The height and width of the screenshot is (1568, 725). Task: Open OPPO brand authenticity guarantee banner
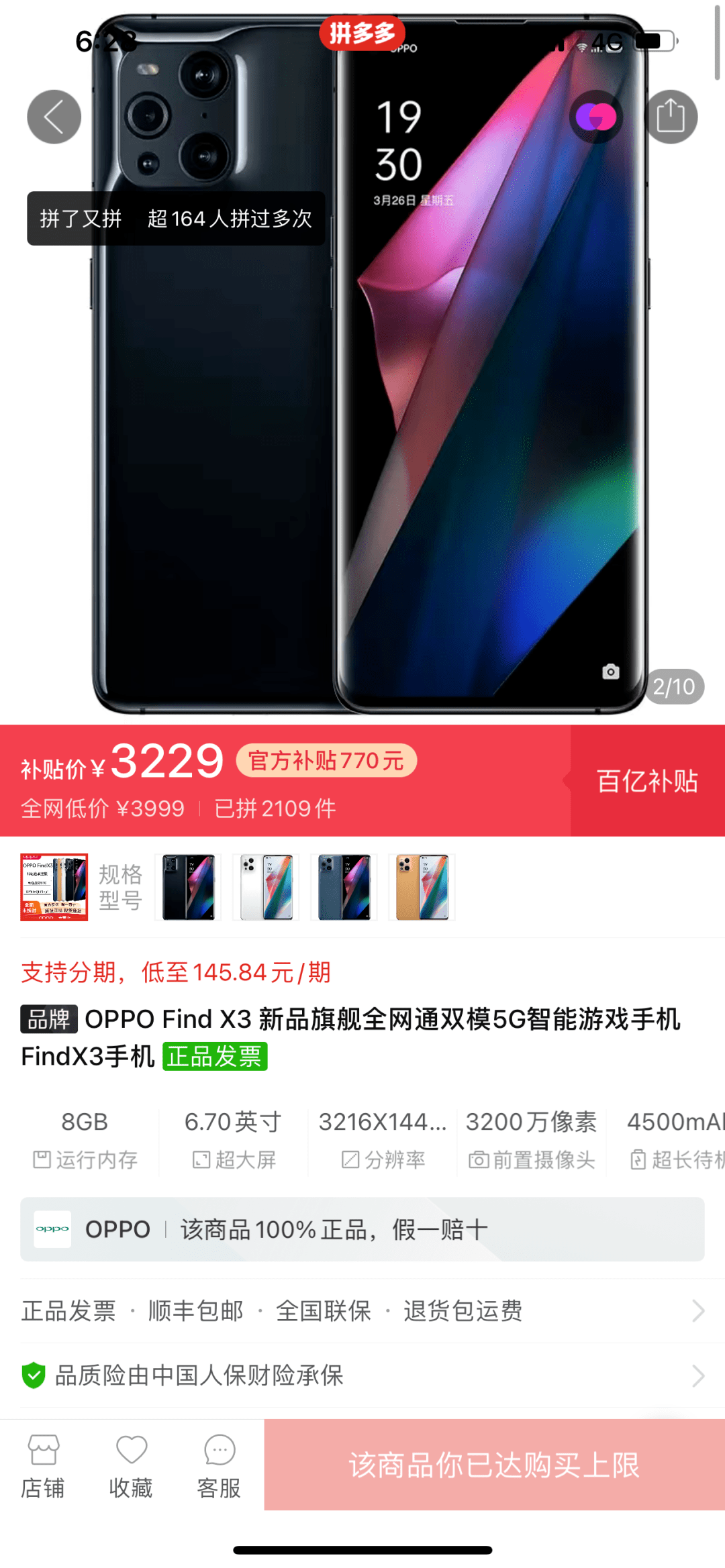tap(362, 1229)
